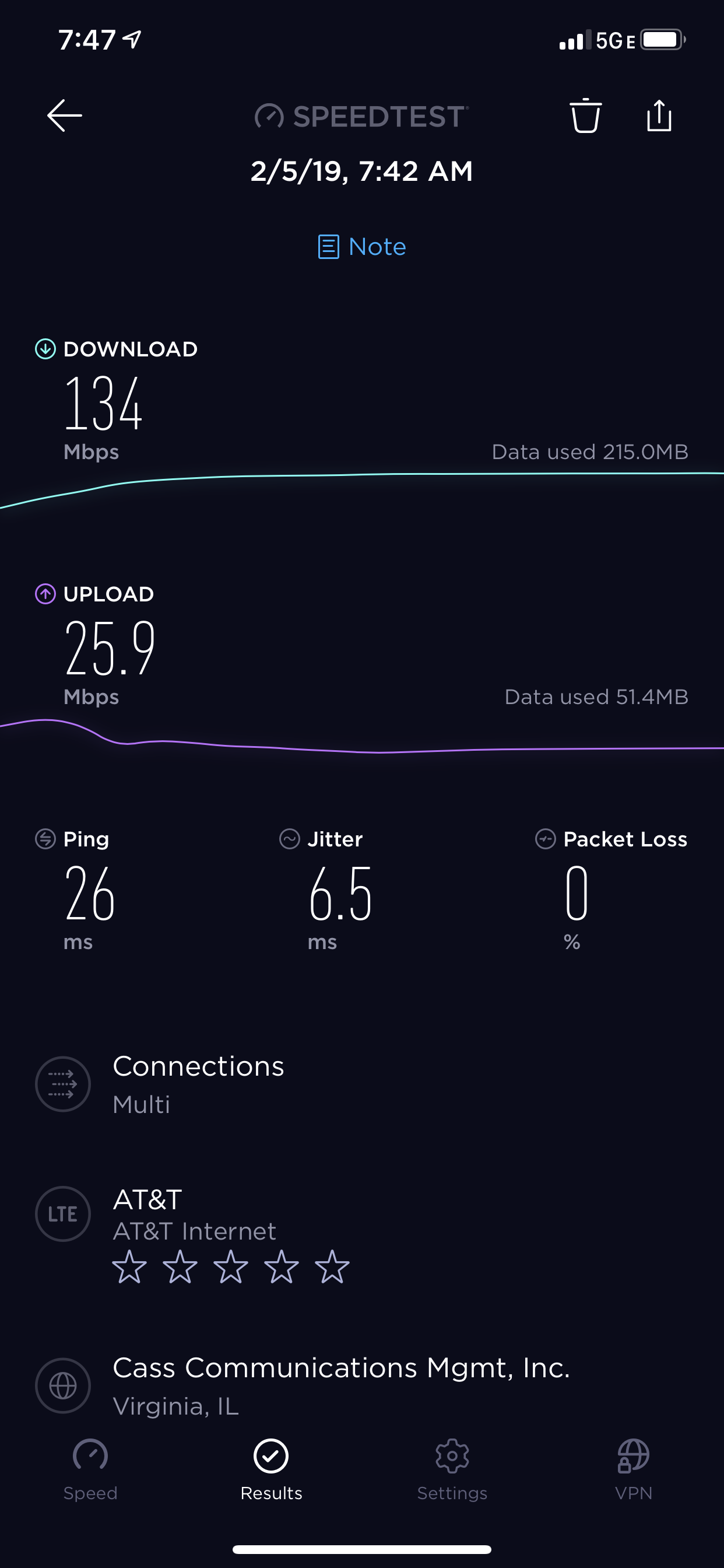The height and width of the screenshot is (1568, 724).
Task: Open the Settings tab
Action: [452, 1470]
